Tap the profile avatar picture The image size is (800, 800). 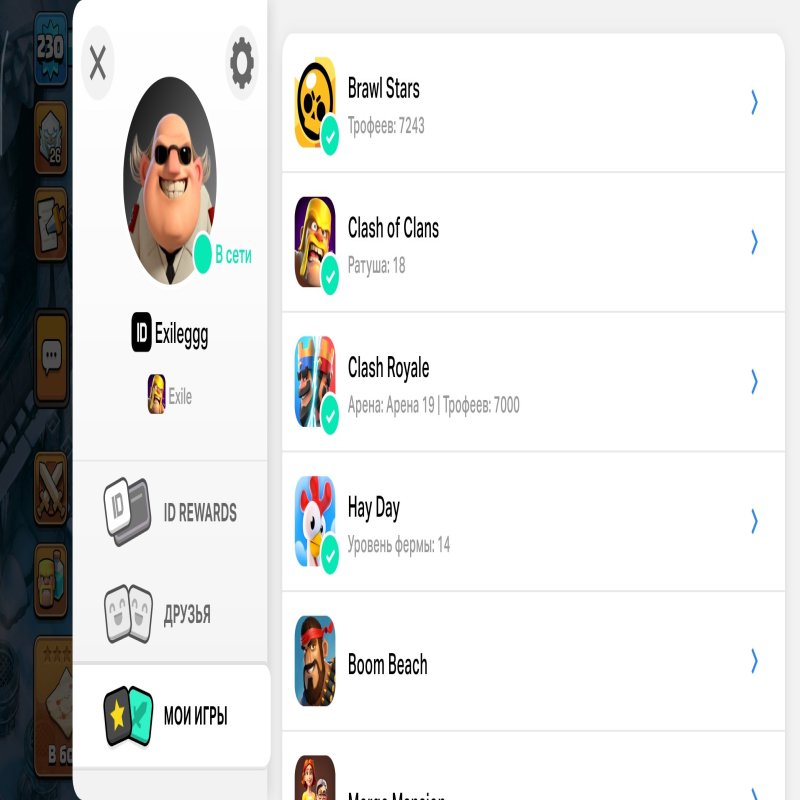click(x=170, y=180)
